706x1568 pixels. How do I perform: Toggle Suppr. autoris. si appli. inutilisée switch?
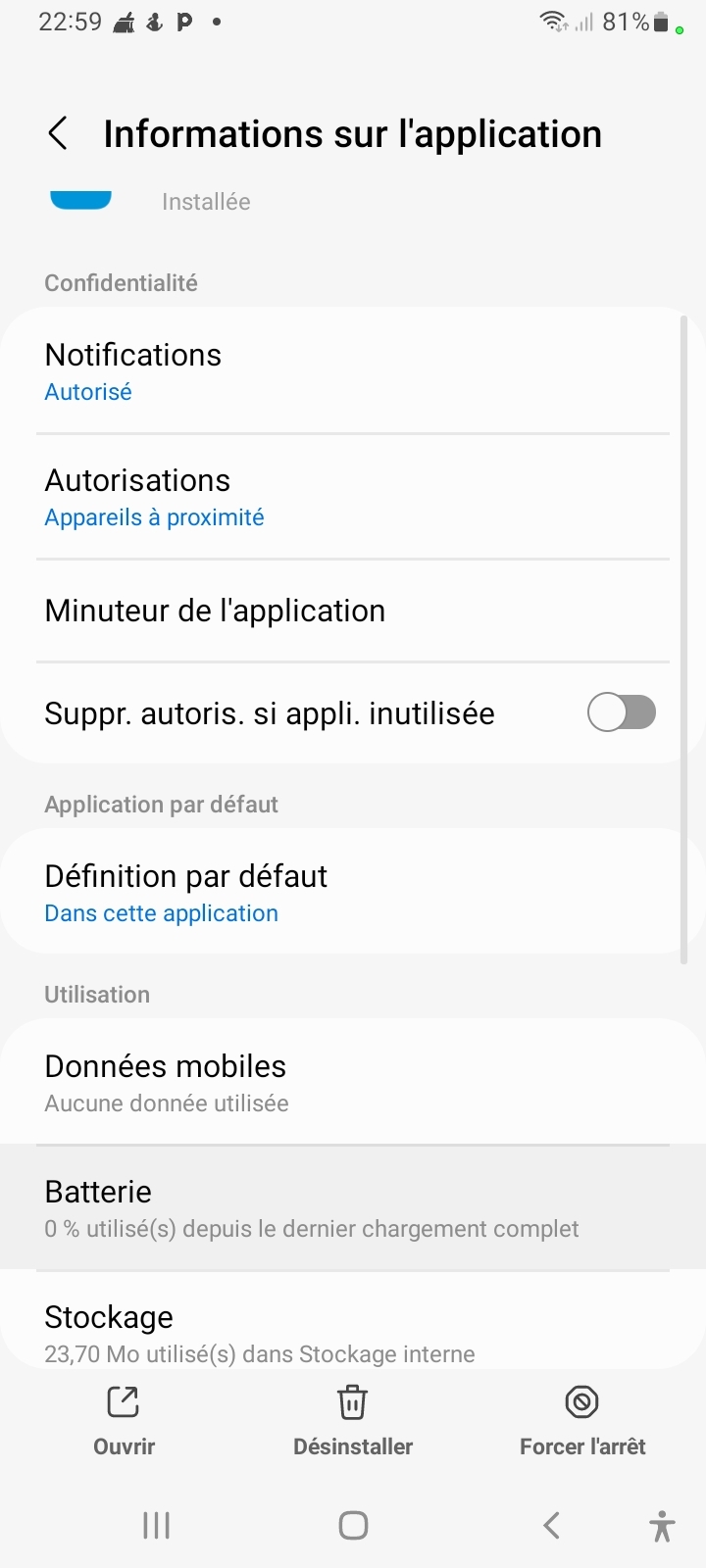pos(621,712)
